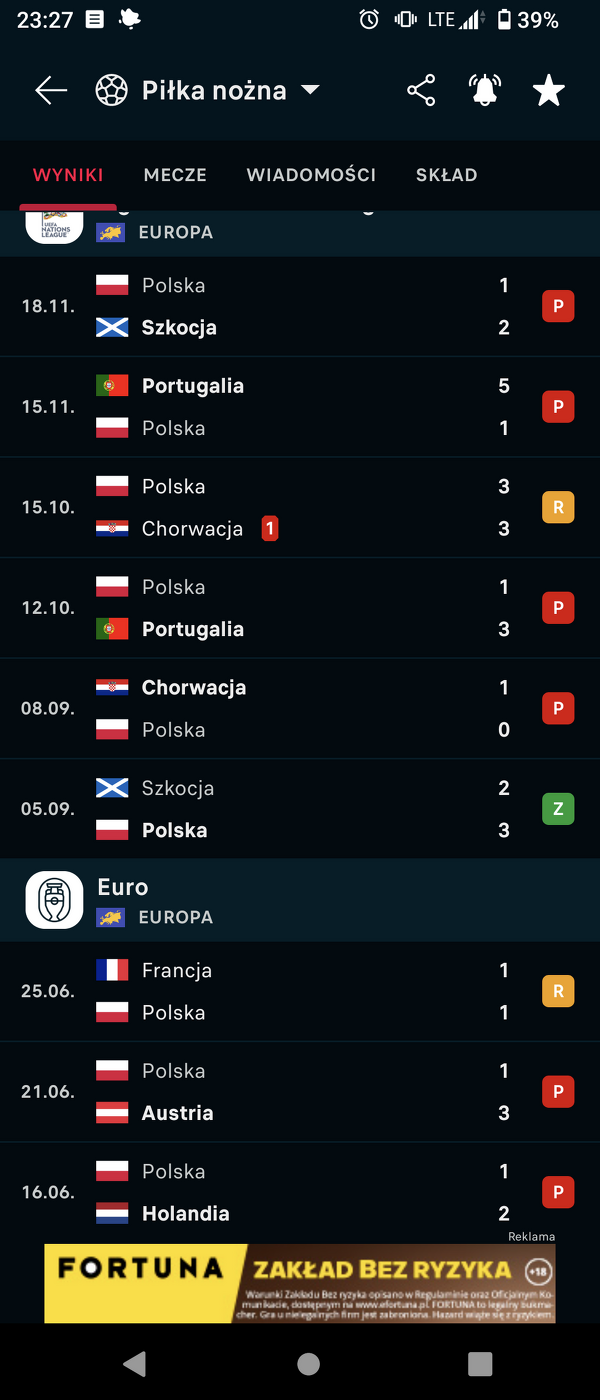Select the Wyniki tab
Viewport: 600px width, 1400px height.
pos(68,175)
